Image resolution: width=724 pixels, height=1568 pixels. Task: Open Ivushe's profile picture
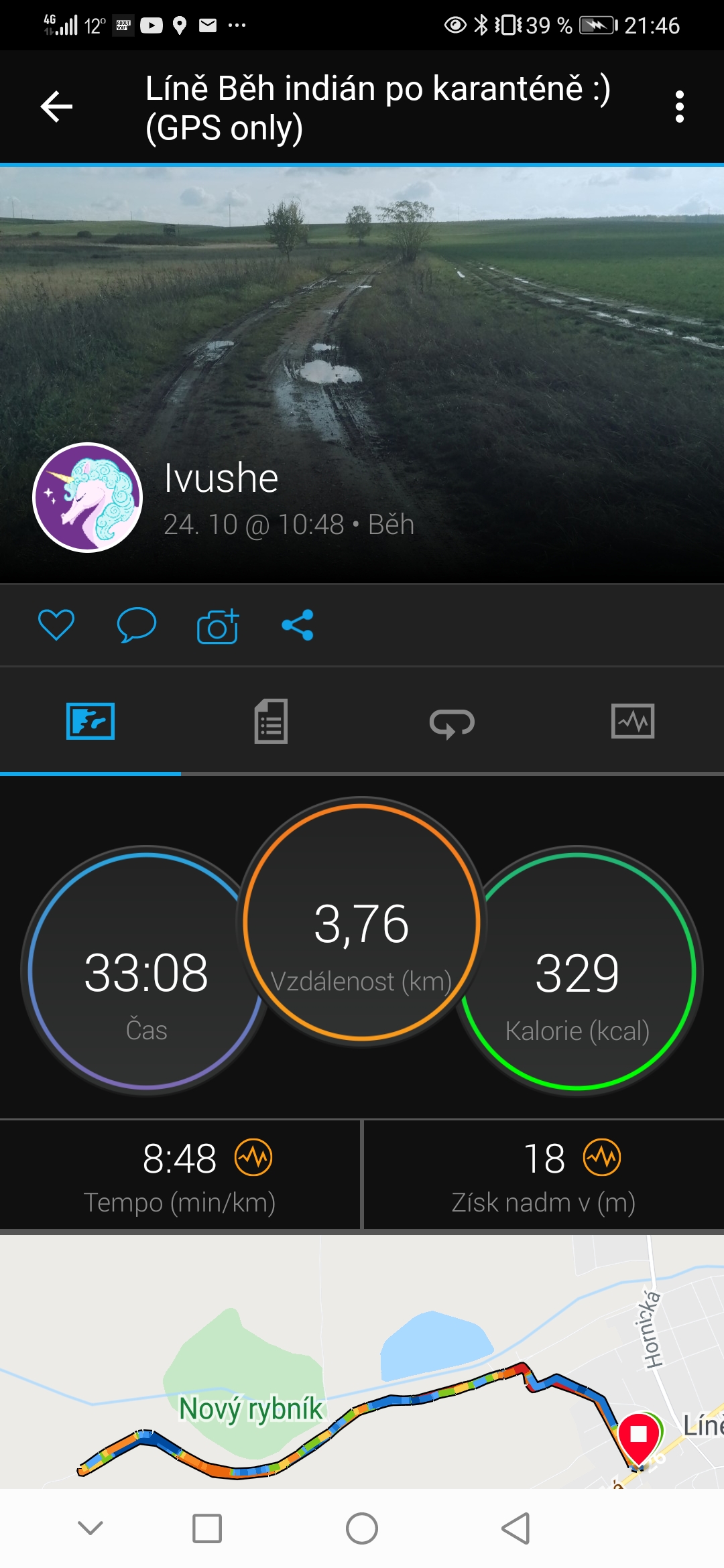88,497
